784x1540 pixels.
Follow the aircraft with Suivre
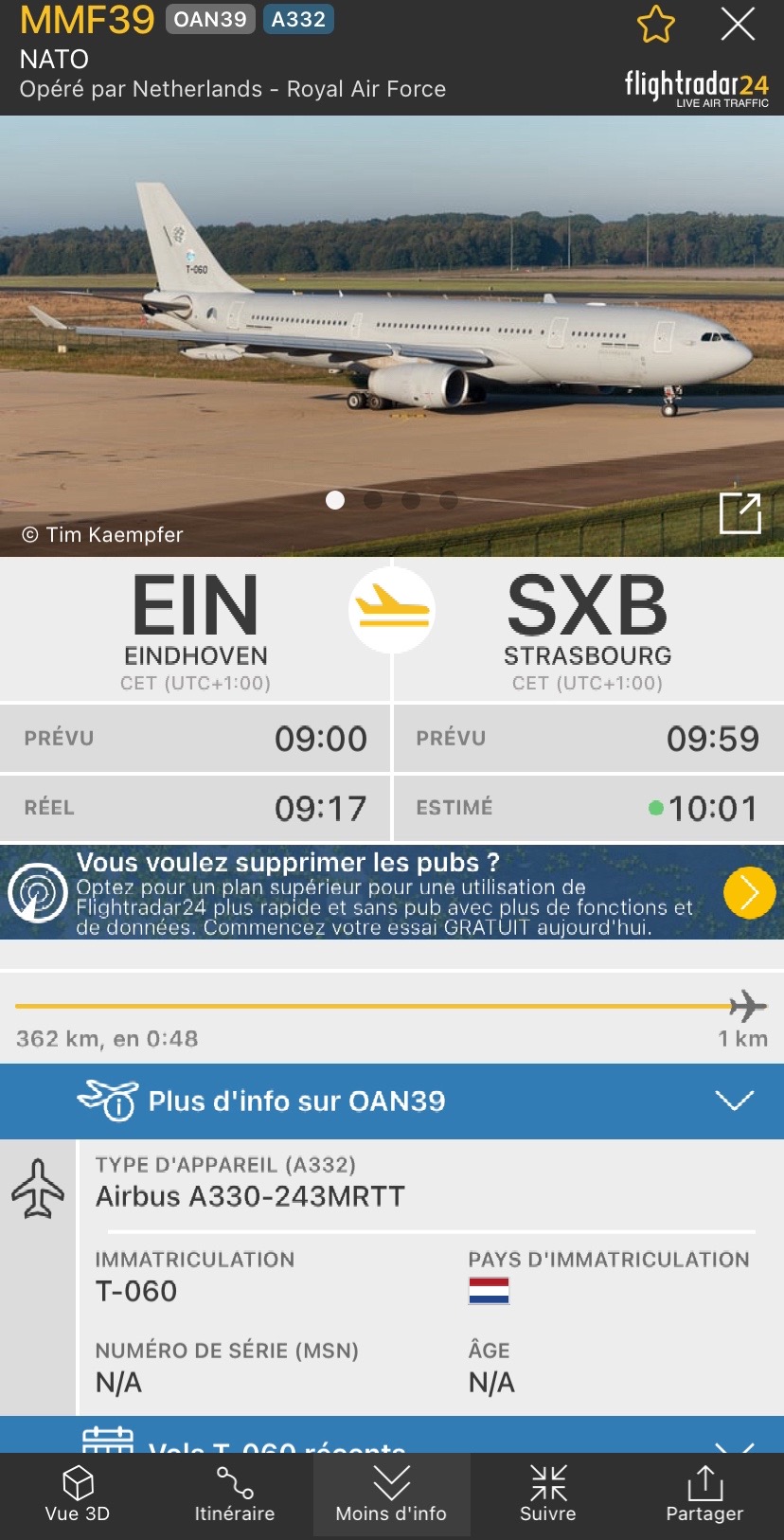click(x=548, y=1495)
